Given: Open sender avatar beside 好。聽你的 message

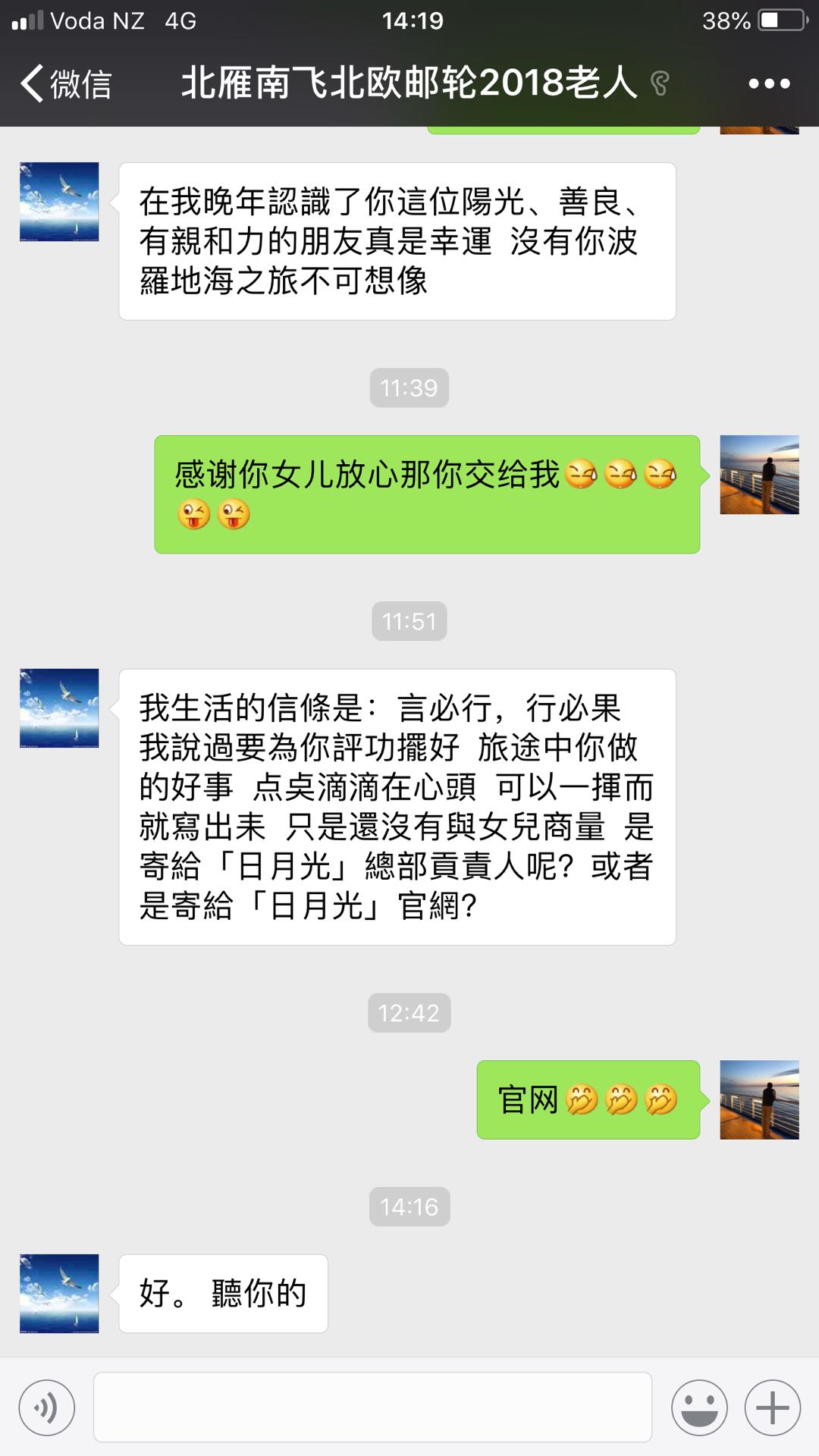Looking at the screenshot, I should click(x=59, y=1293).
